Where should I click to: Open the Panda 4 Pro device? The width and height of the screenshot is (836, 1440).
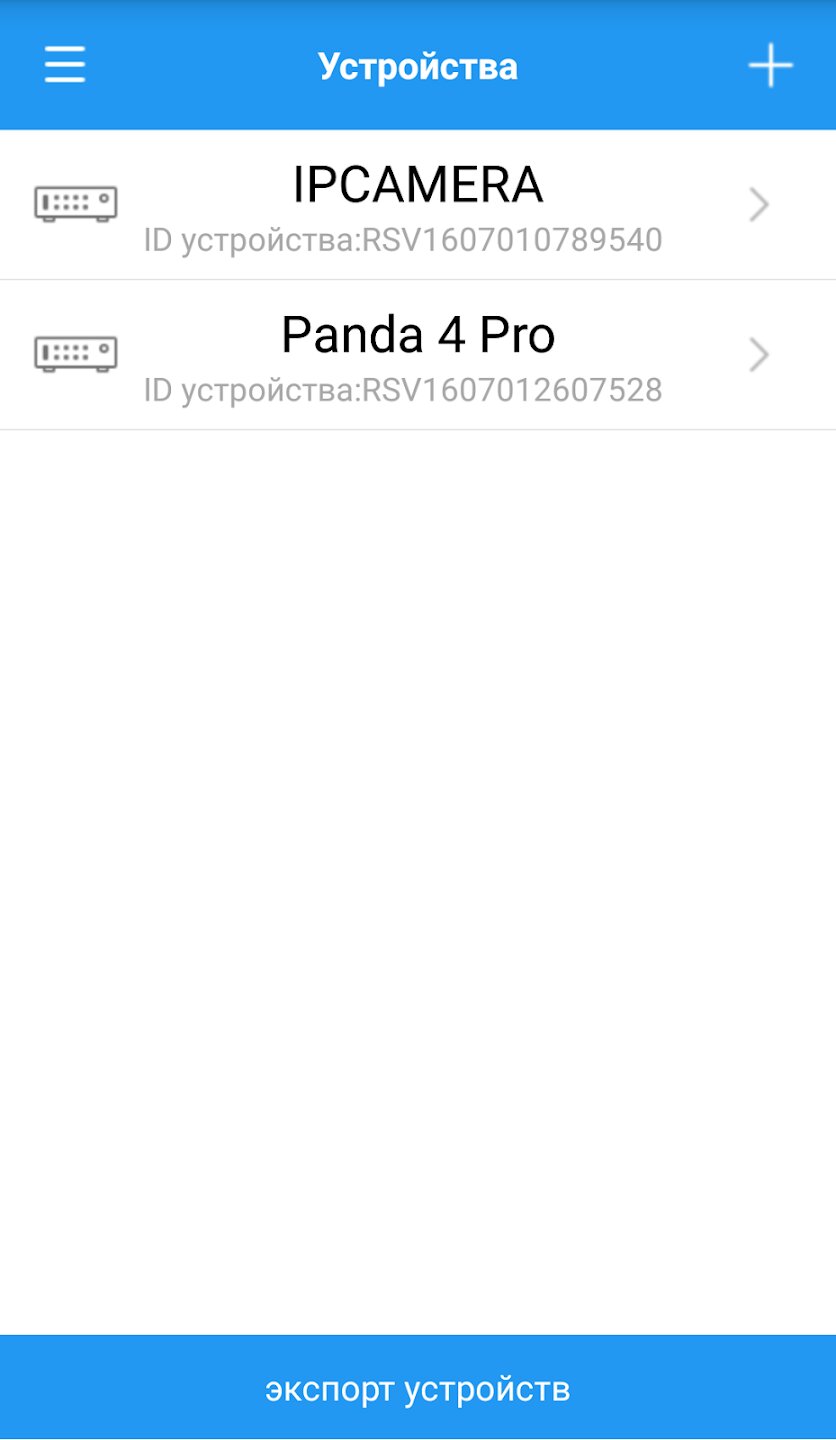click(417, 355)
